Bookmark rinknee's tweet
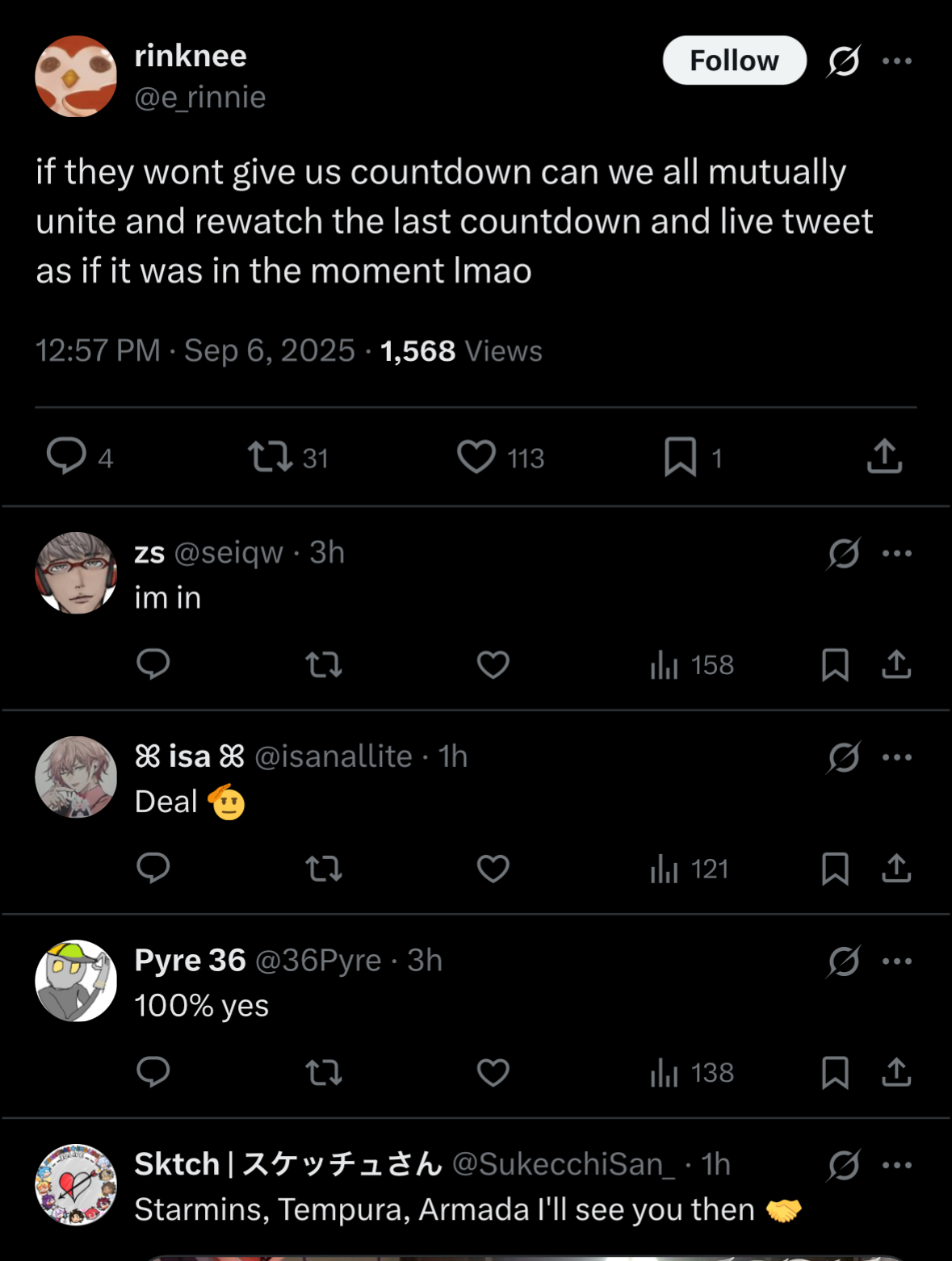The image size is (952, 1261). pyautogui.click(x=680, y=457)
